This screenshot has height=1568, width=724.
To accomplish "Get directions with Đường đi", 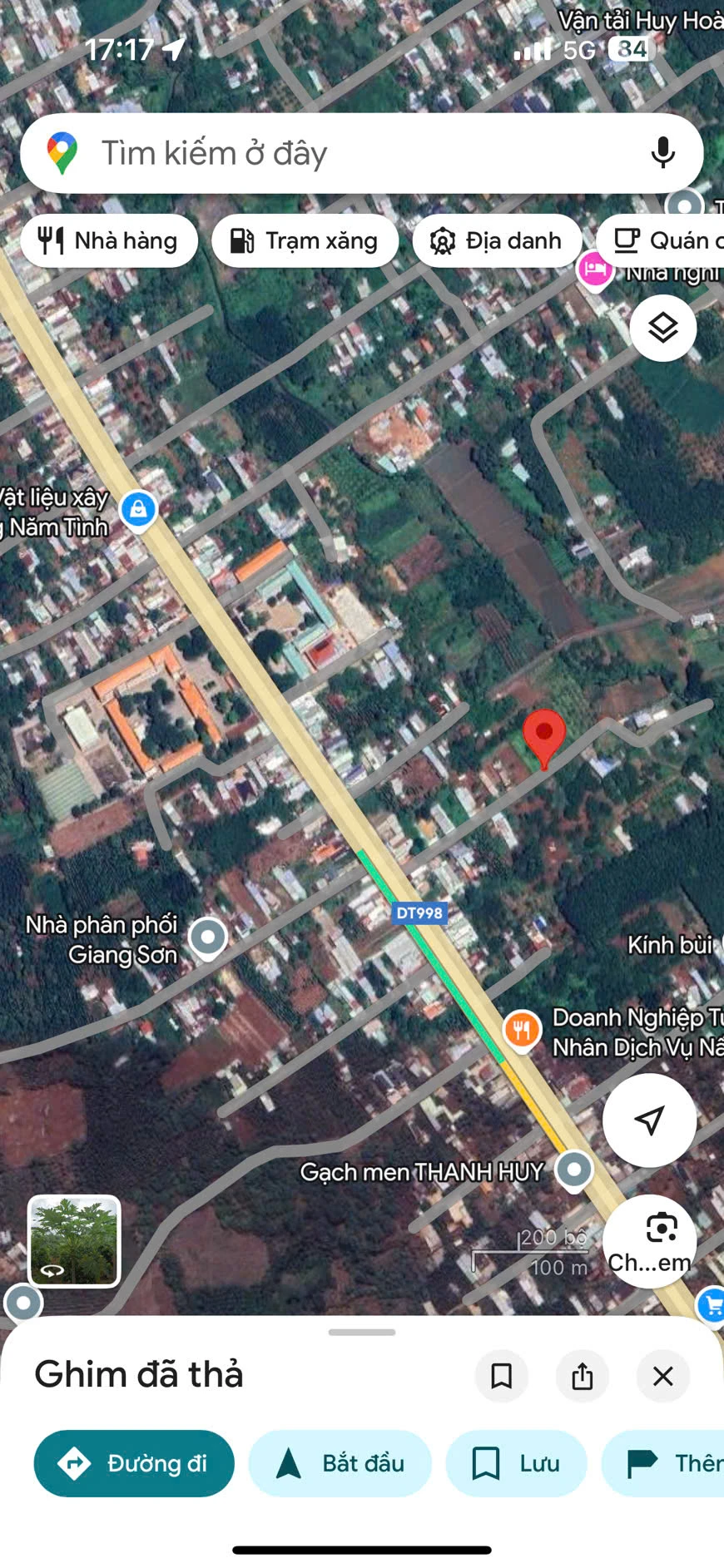I will pos(134,1463).
